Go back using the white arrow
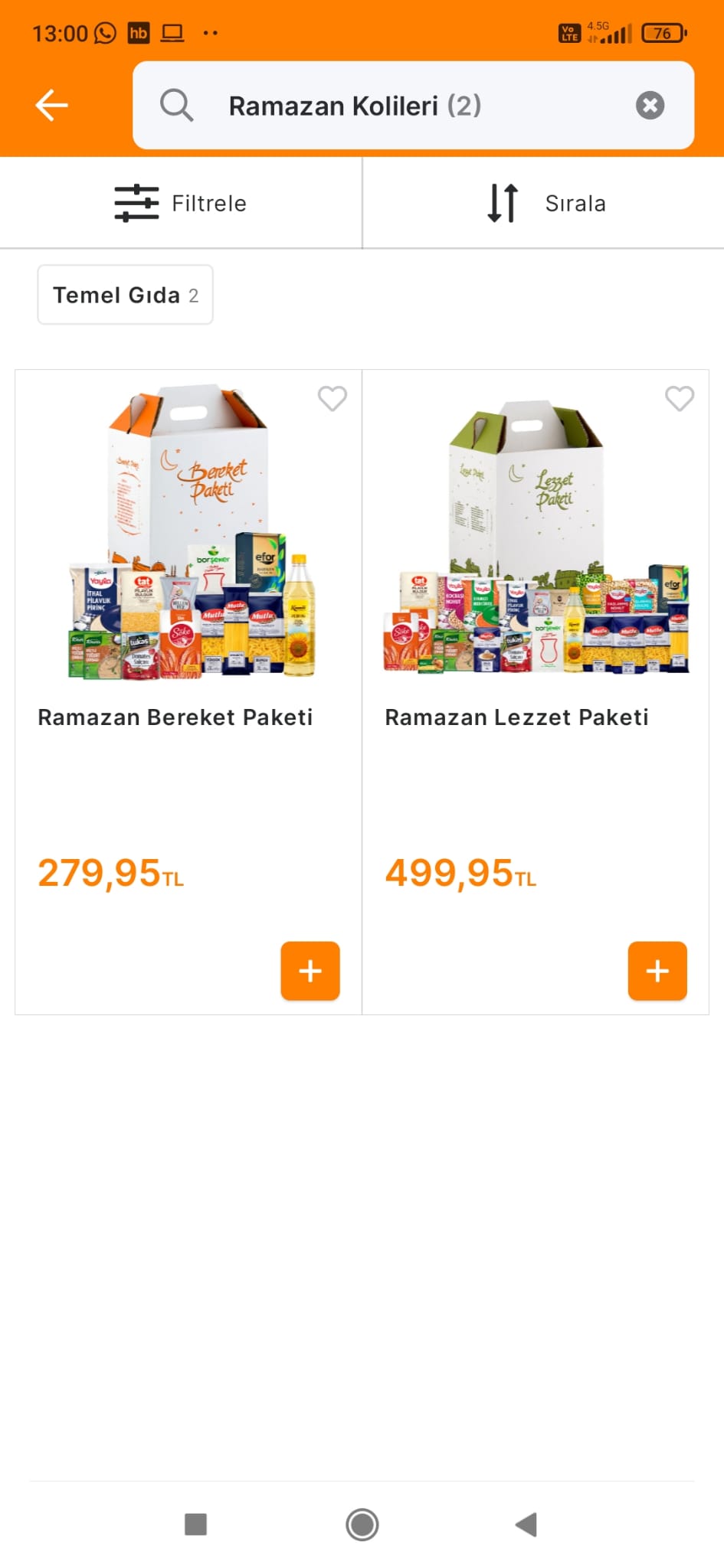This screenshot has width=724, height=1568. 52,105
